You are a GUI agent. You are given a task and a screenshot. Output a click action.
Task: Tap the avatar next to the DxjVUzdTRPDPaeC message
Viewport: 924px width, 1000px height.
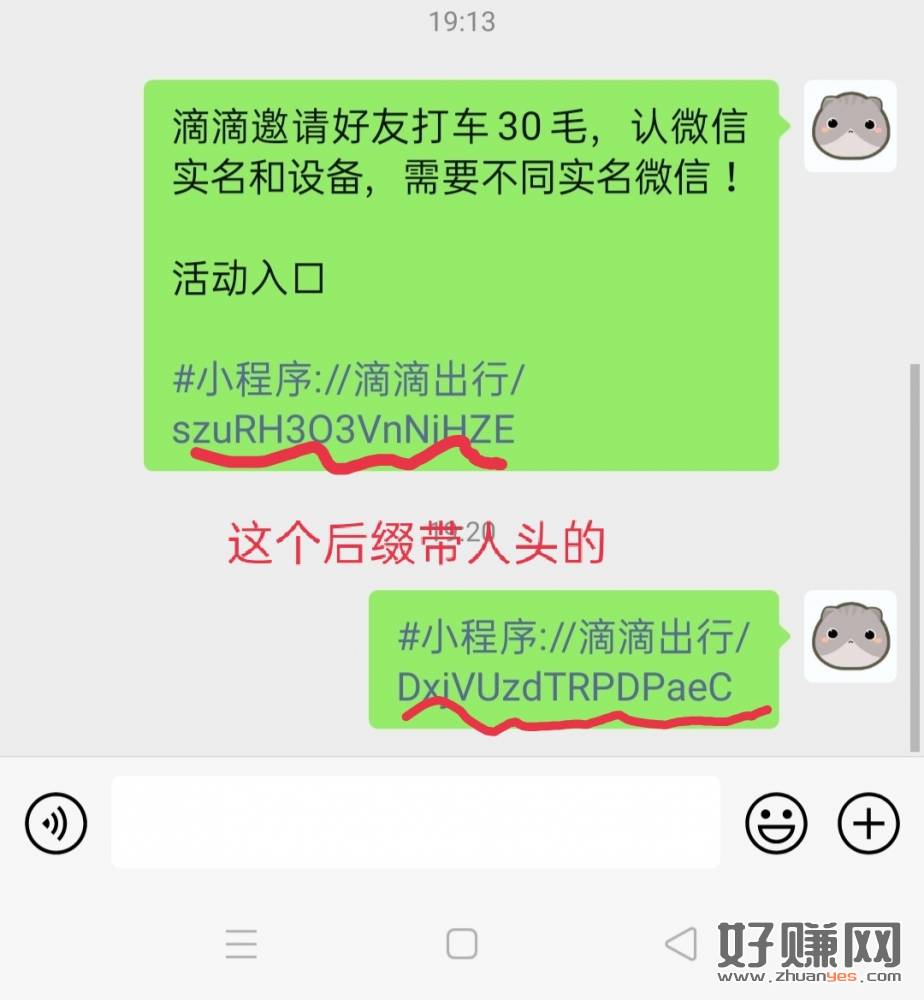850,636
